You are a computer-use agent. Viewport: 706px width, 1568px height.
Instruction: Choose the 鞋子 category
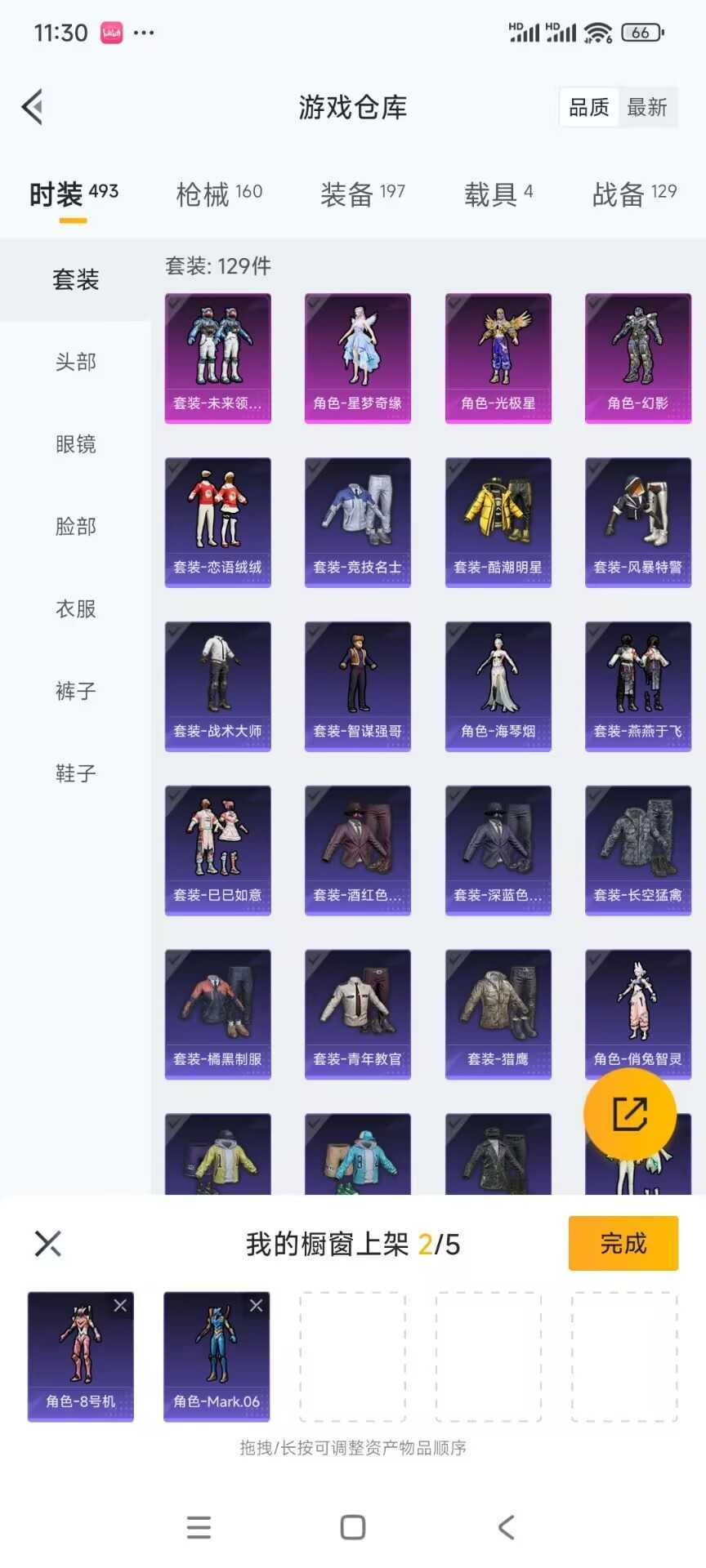76,773
